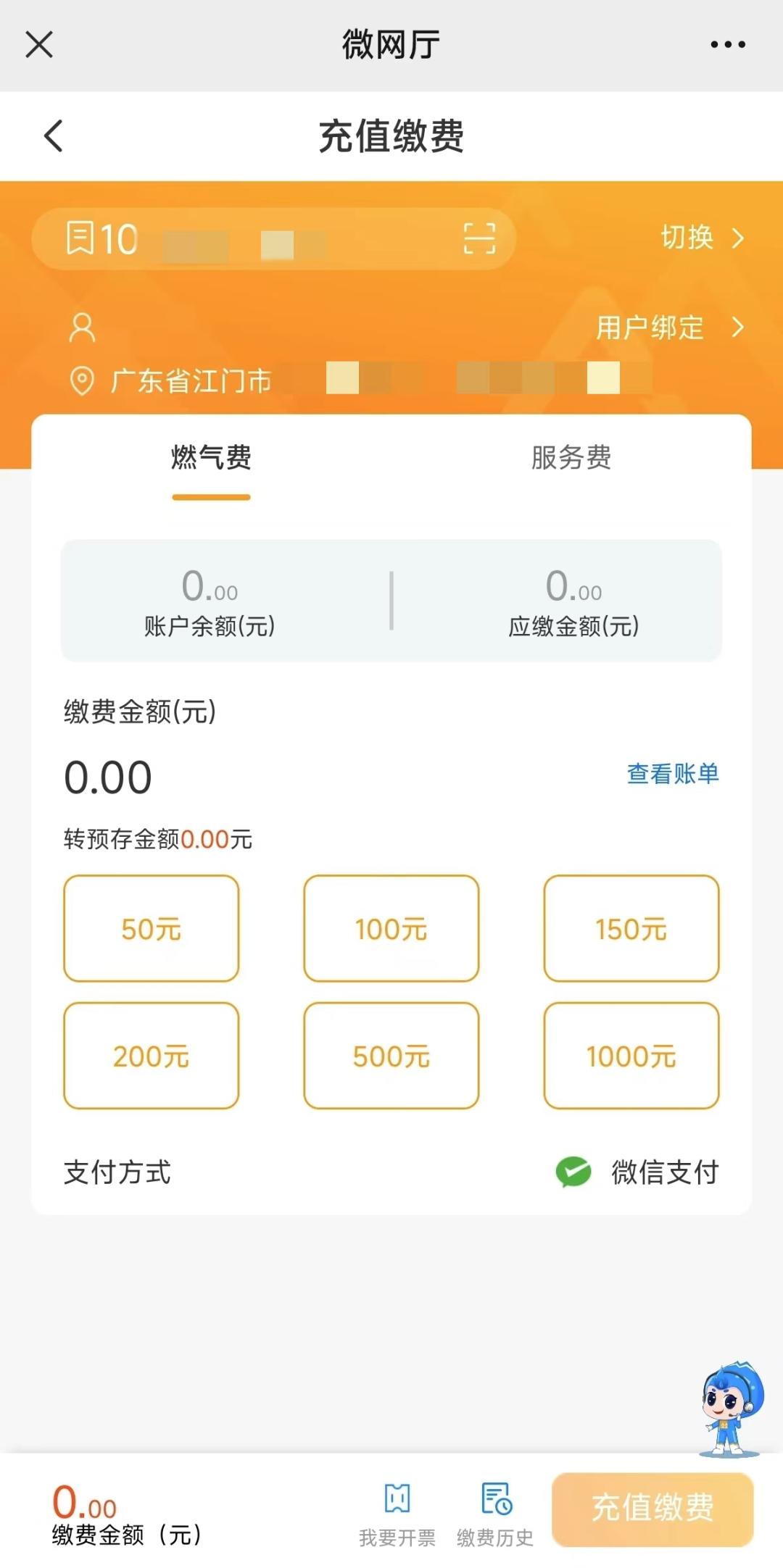Tap 切换 to switch account

pyautogui.click(x=701, y=238)
